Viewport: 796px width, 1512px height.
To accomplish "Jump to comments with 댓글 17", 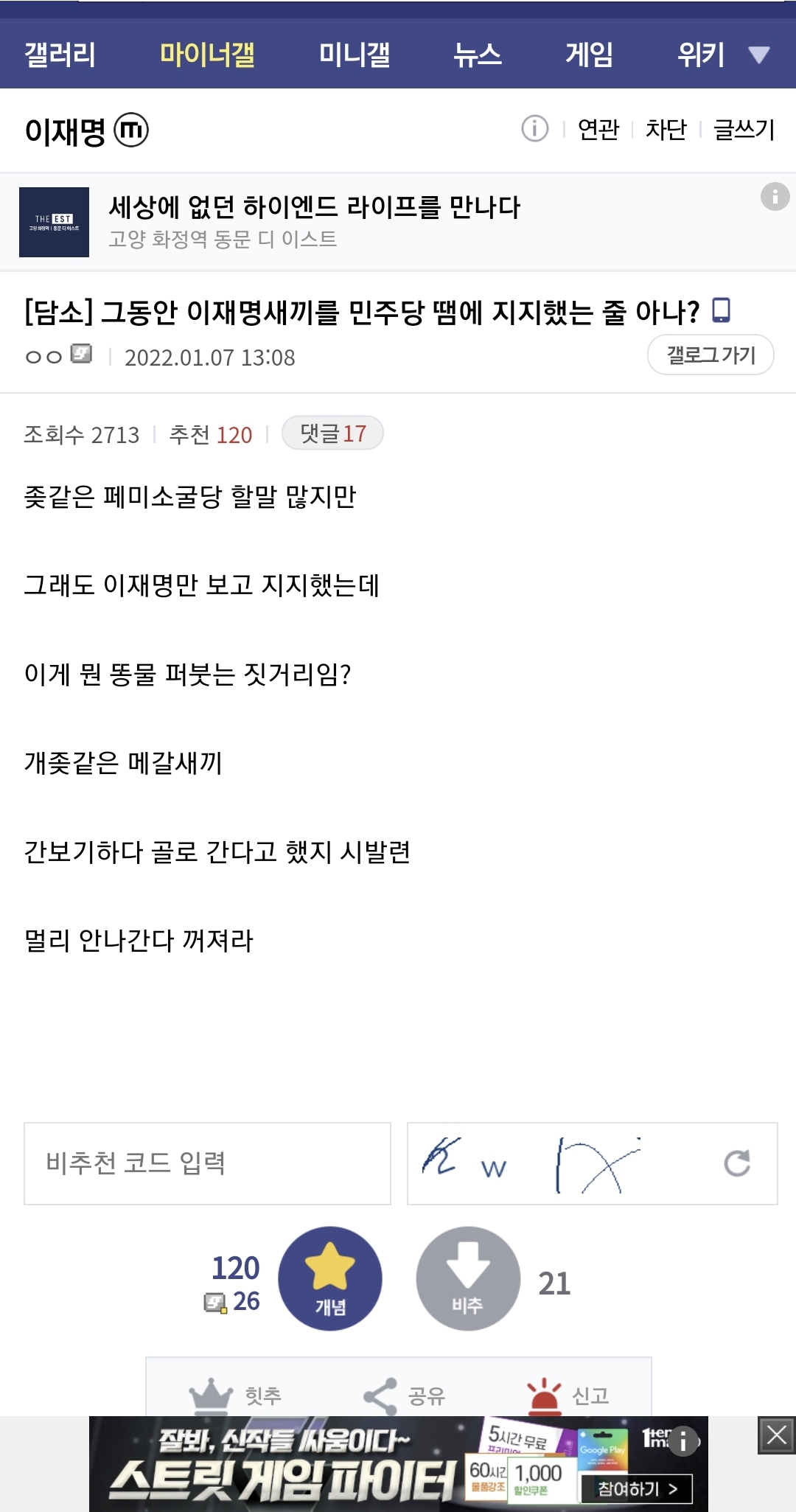I will (x=332, y=433).
